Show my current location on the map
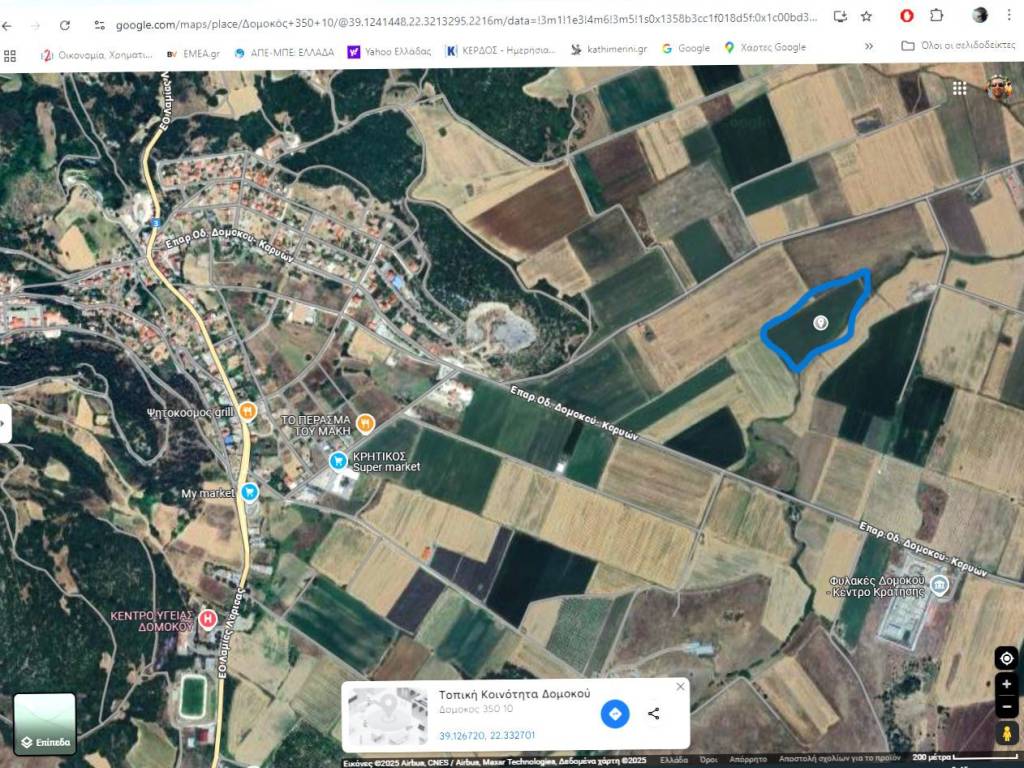The image size is (1024, 768). [x=1006, y=658]
